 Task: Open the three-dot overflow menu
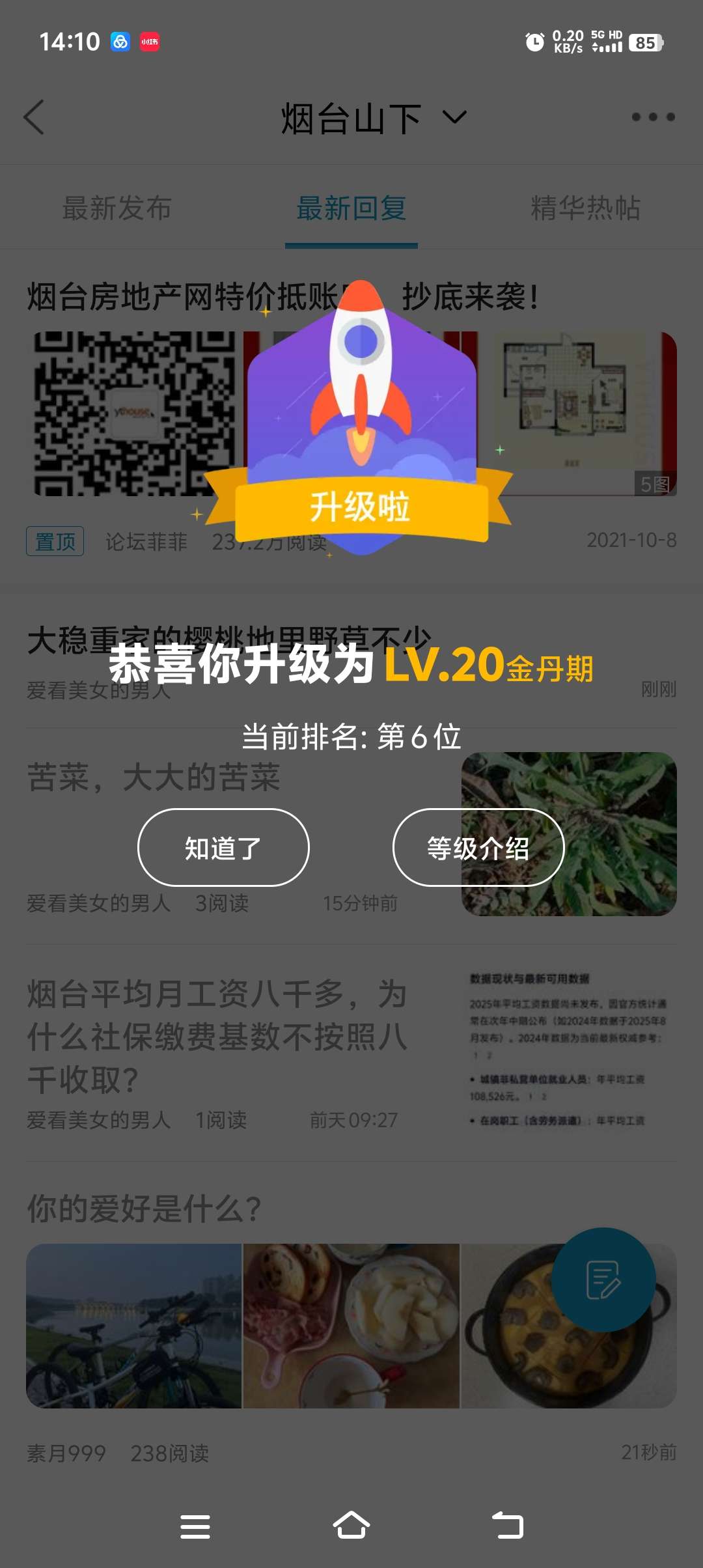pyautogui.click(x=653, y=117)
